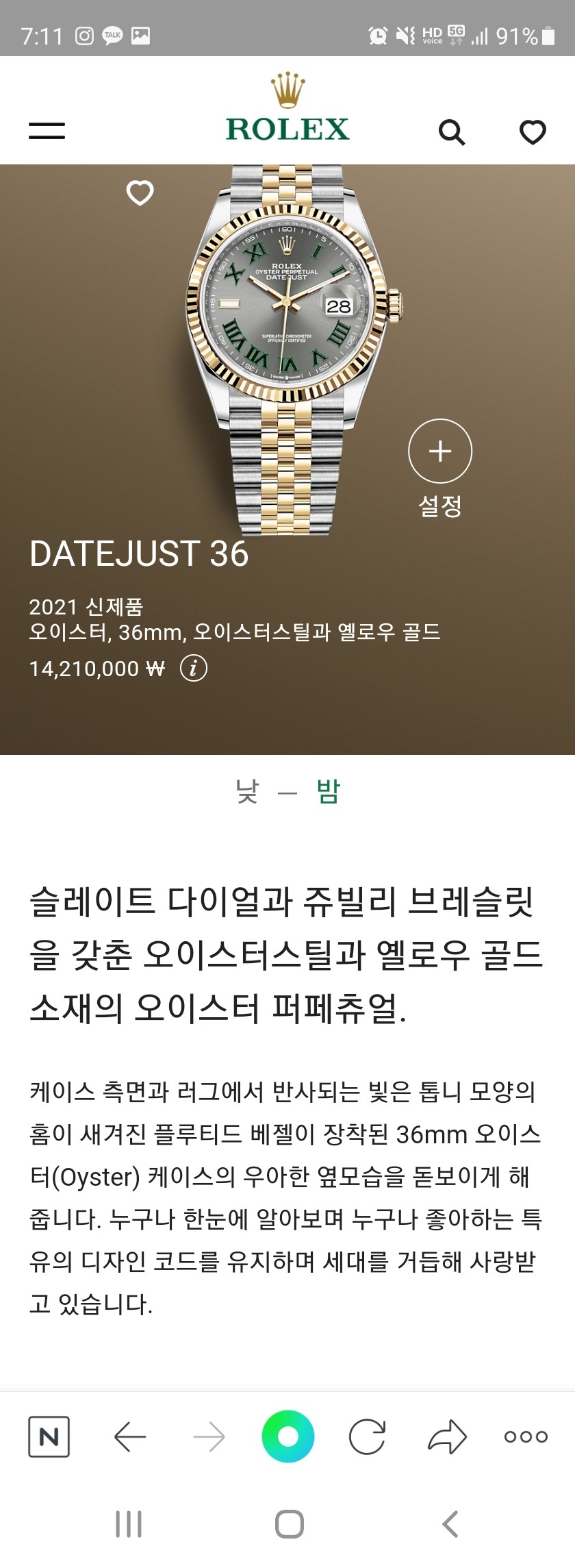Go back to previous page in browser
This screenshot has height=1568, width=575.
coord(130,1436)
